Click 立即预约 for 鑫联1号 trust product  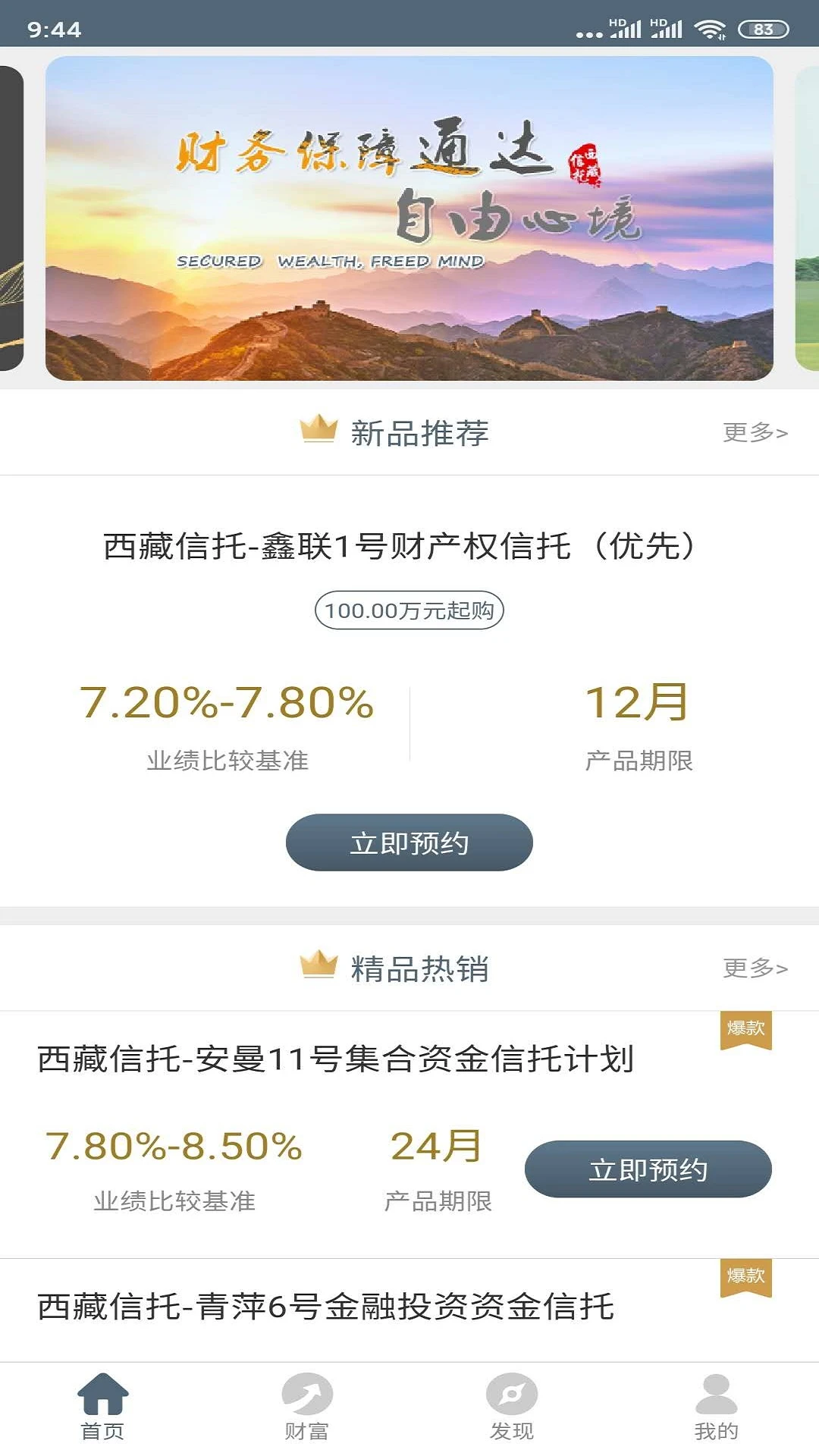(x=409, y=842)
